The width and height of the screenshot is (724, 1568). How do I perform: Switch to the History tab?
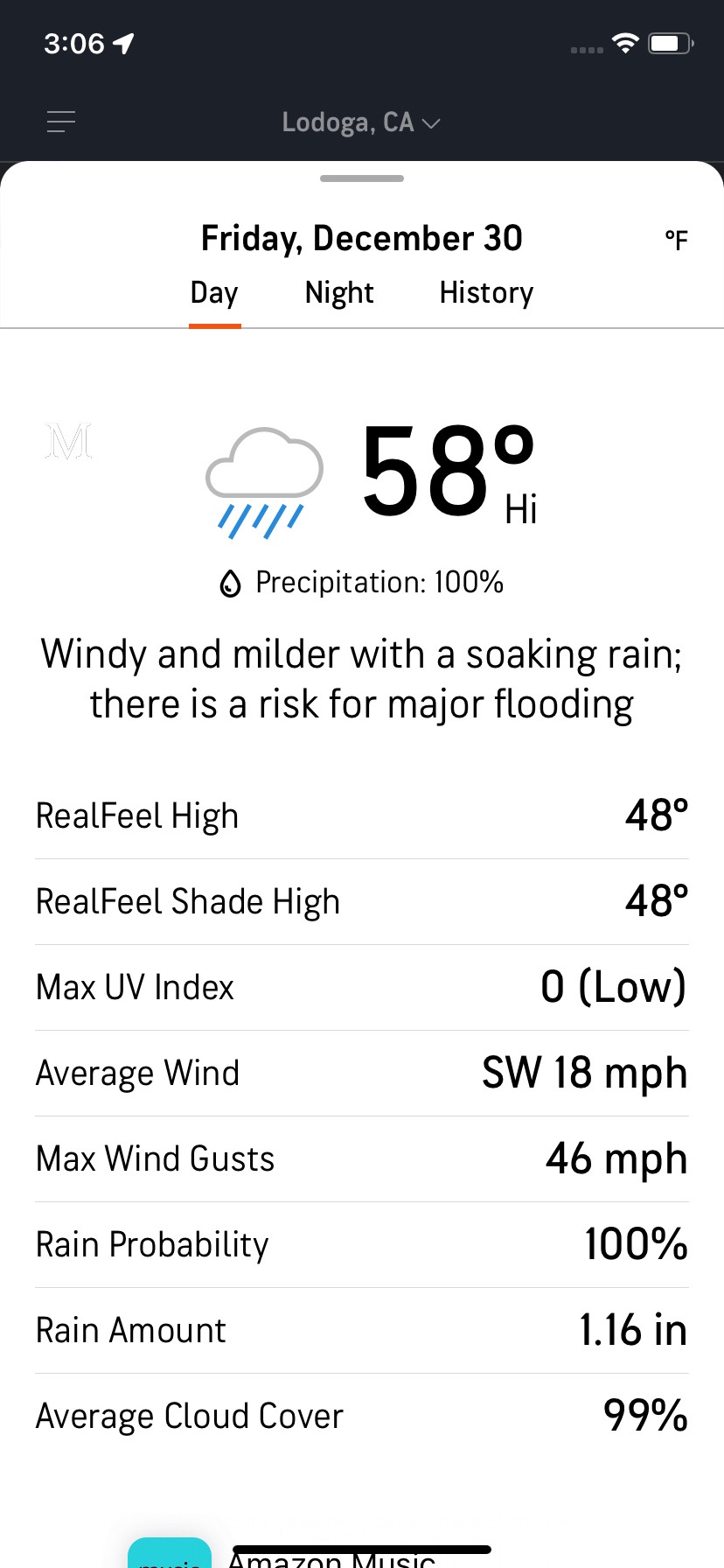pyautogui.click(x=486, y=293)
